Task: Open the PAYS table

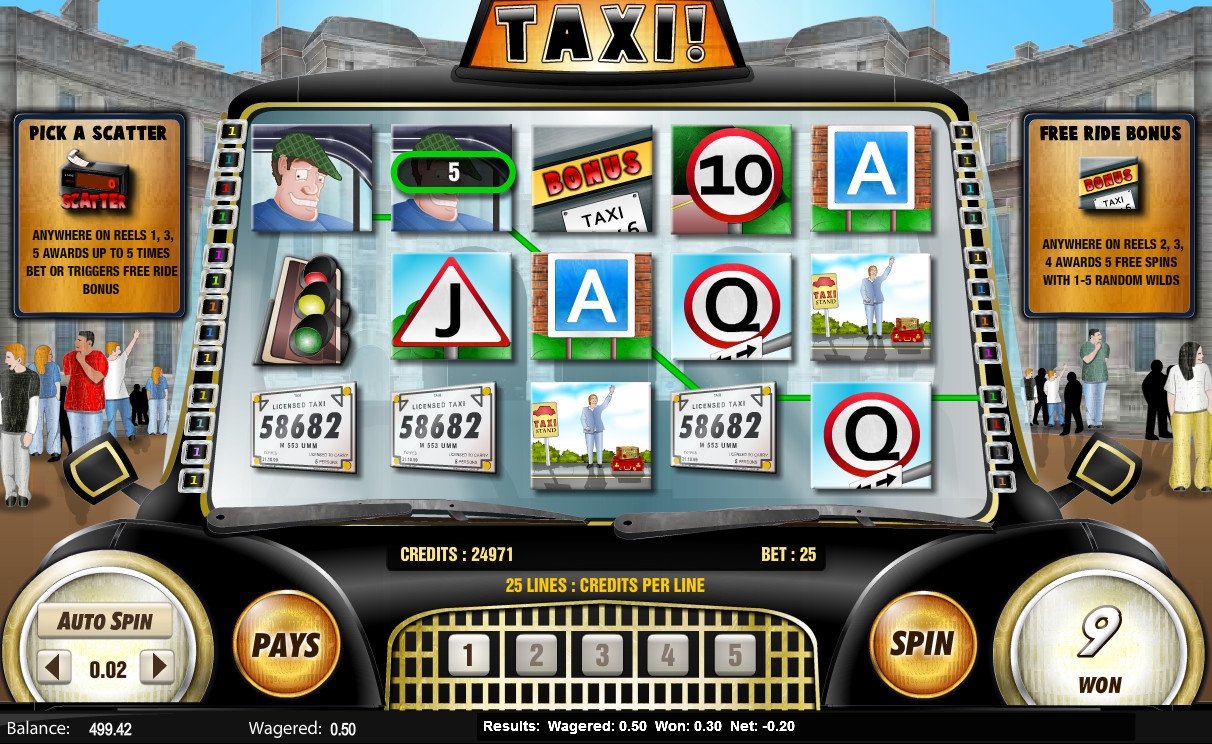Action: tap(286, 645)
